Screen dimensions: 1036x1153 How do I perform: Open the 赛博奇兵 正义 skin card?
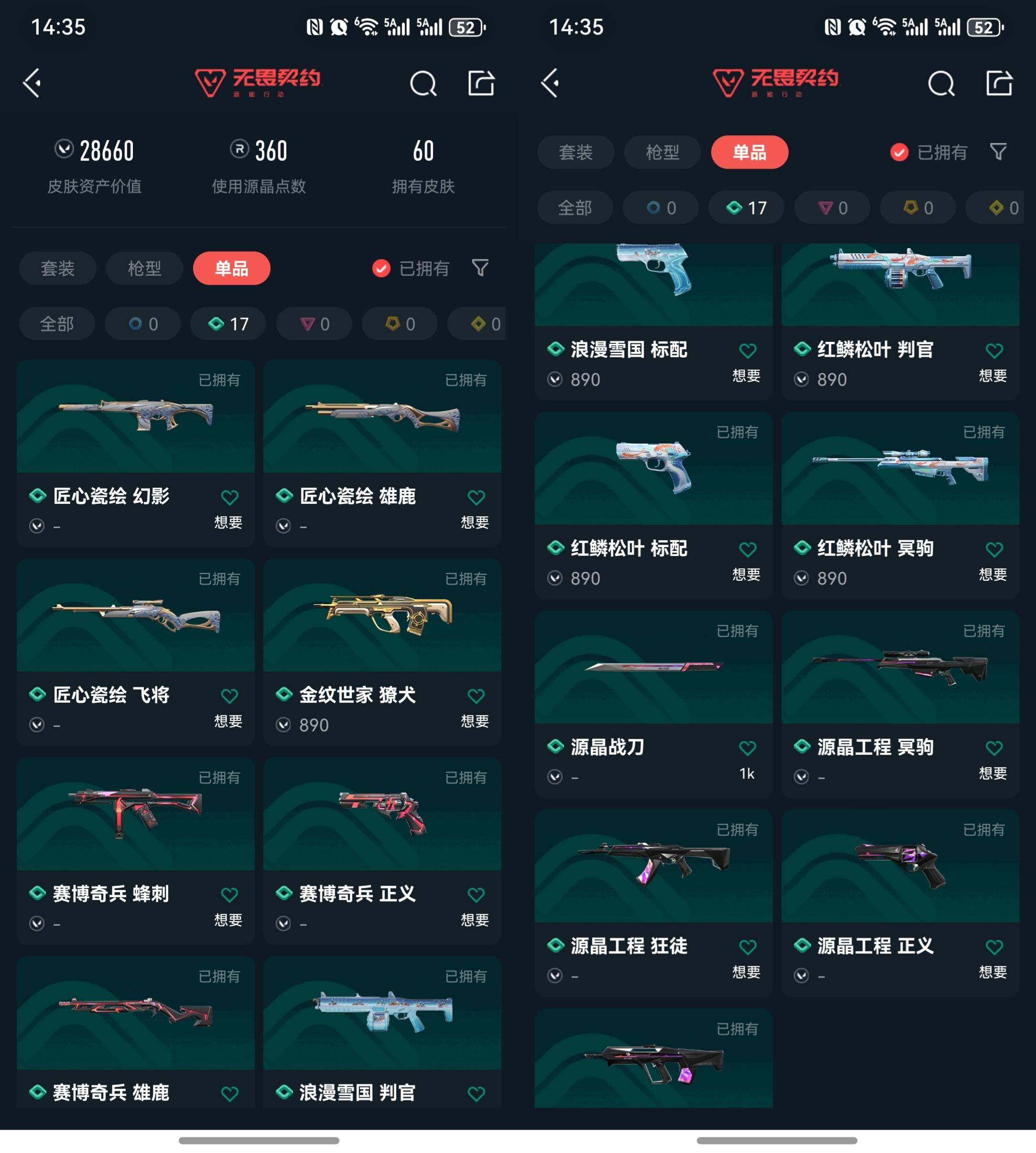click(382, 851)
